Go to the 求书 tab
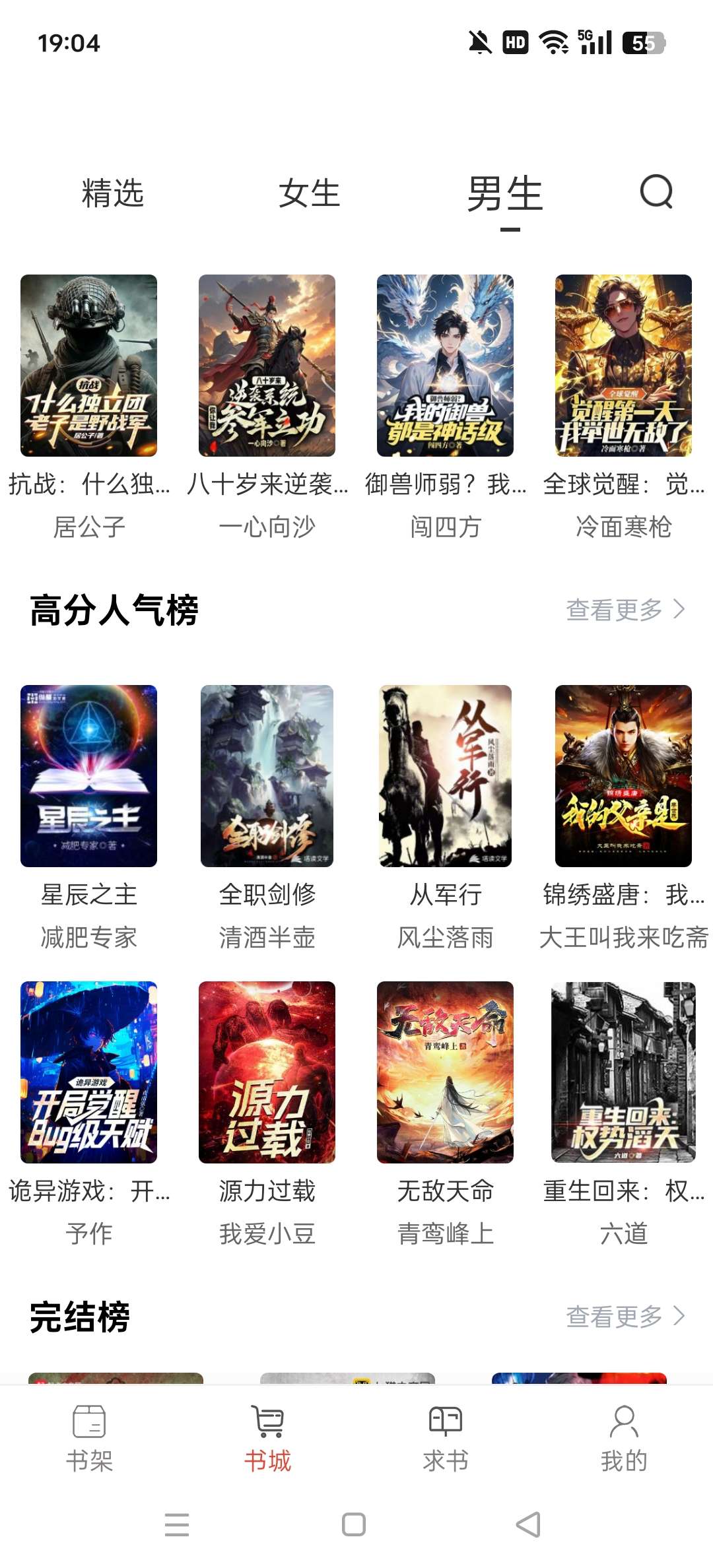713x1568 pixels. pos(446,1439)
